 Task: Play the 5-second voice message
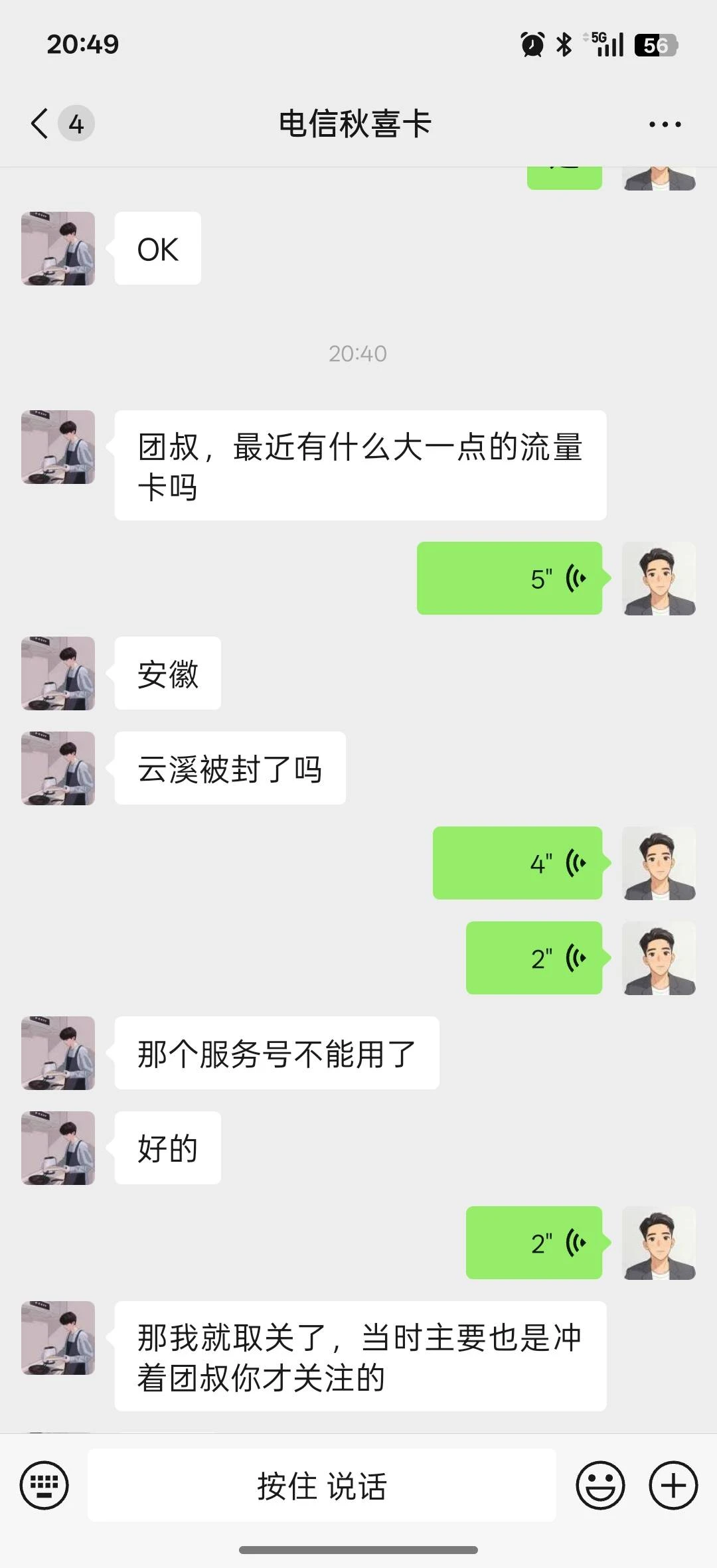[509, 578]
